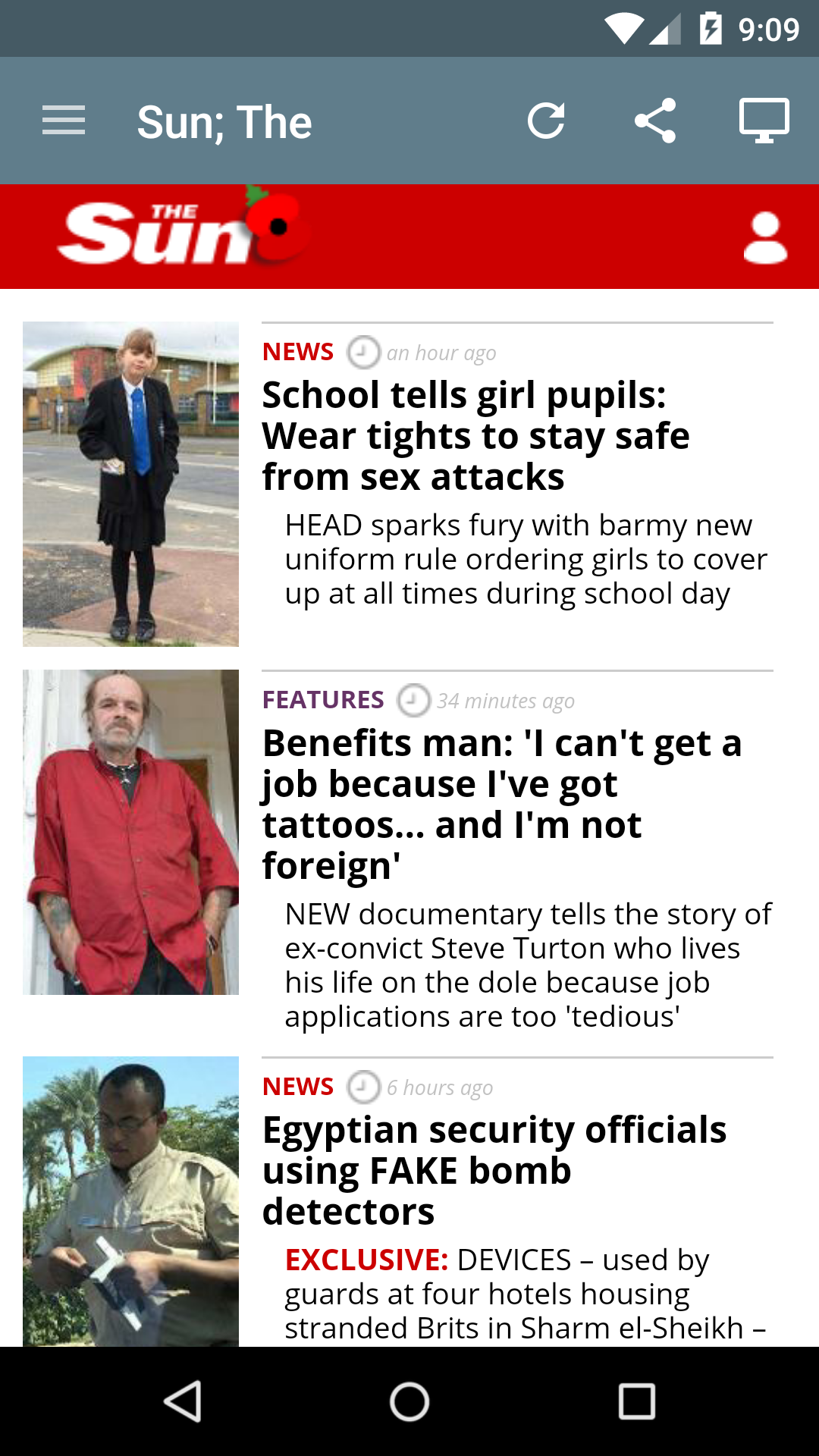The width and height of the screenshot is (819, 1456).
Task: Open the FEATURES section label
Action: click(x=323, y=700)
